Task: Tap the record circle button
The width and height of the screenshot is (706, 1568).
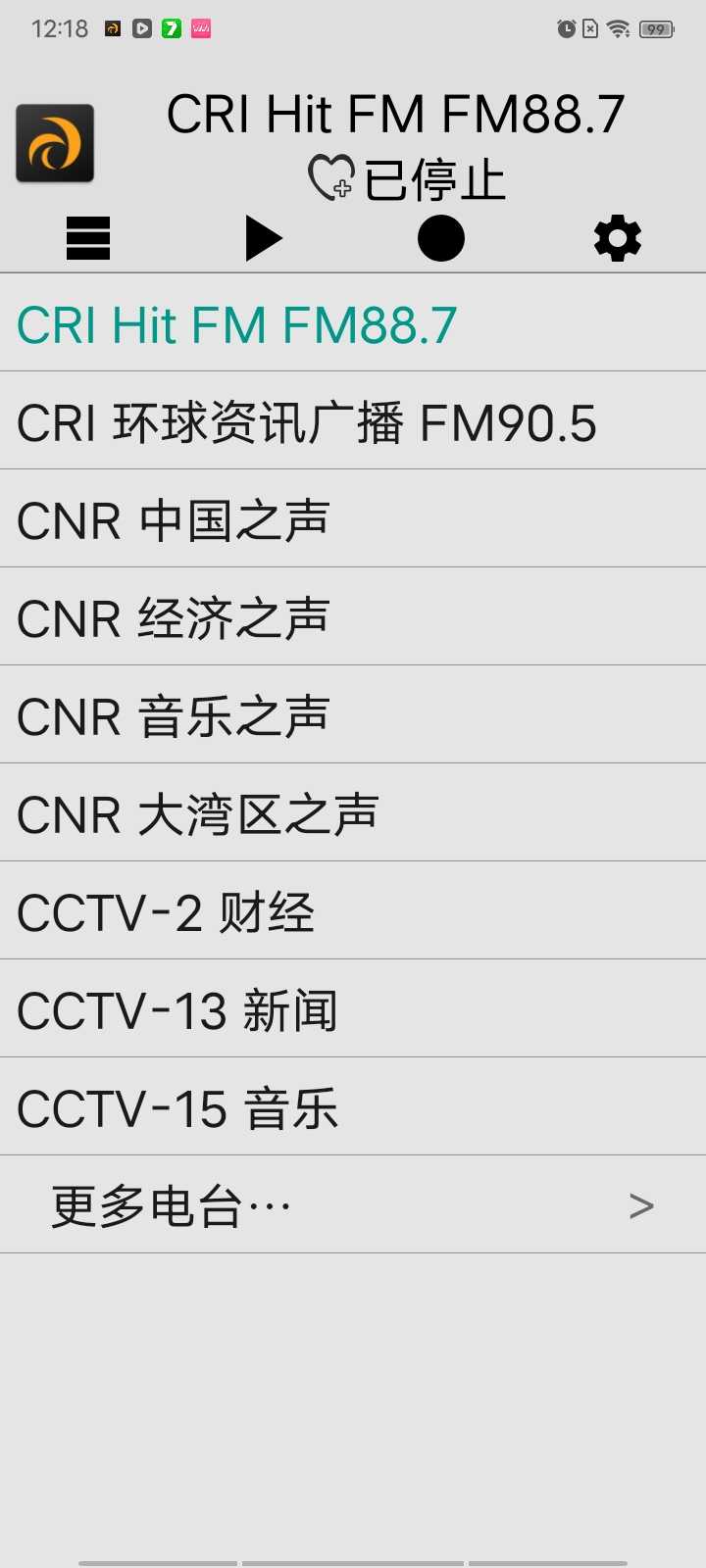Action: [x=441, y=238]
